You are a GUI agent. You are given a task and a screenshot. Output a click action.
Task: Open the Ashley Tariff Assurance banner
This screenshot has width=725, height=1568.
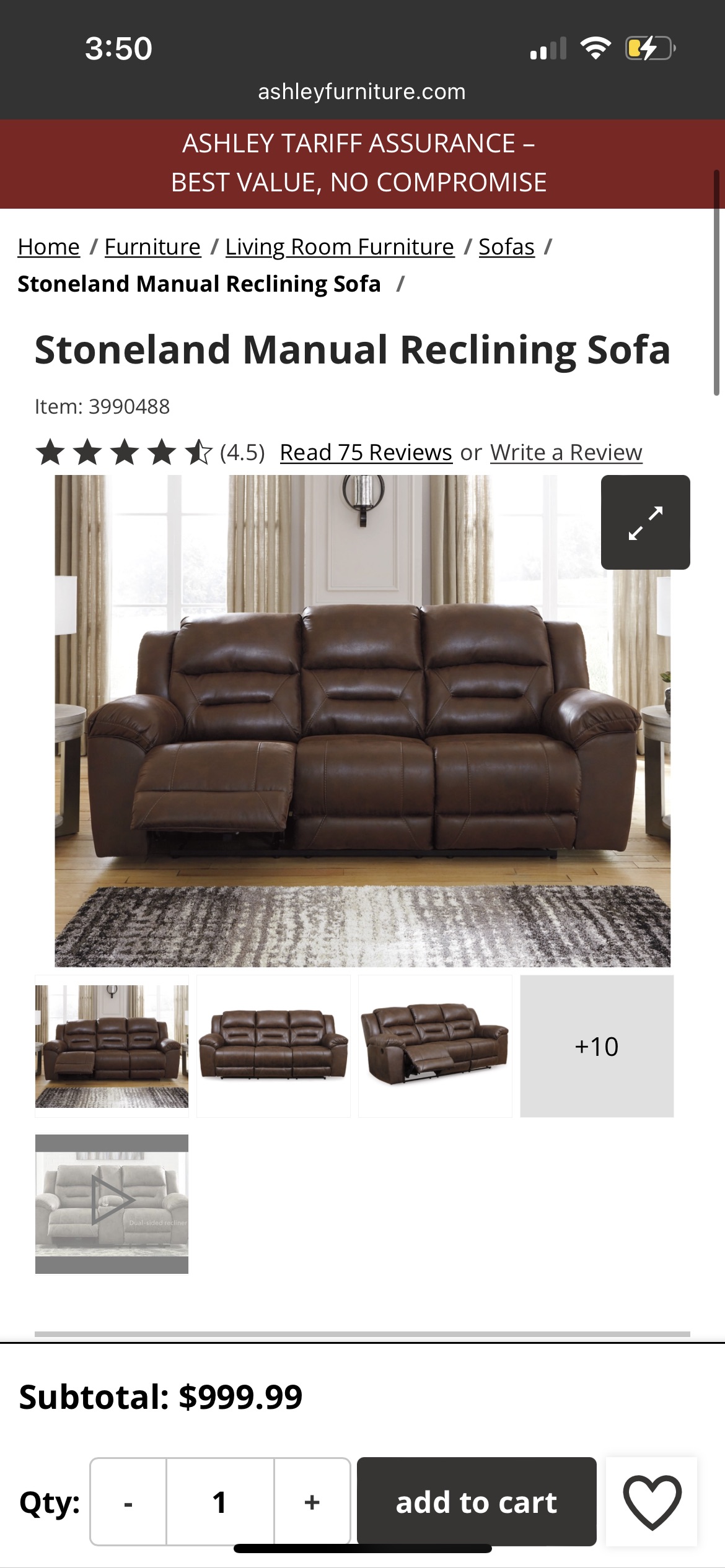[359, 163]
